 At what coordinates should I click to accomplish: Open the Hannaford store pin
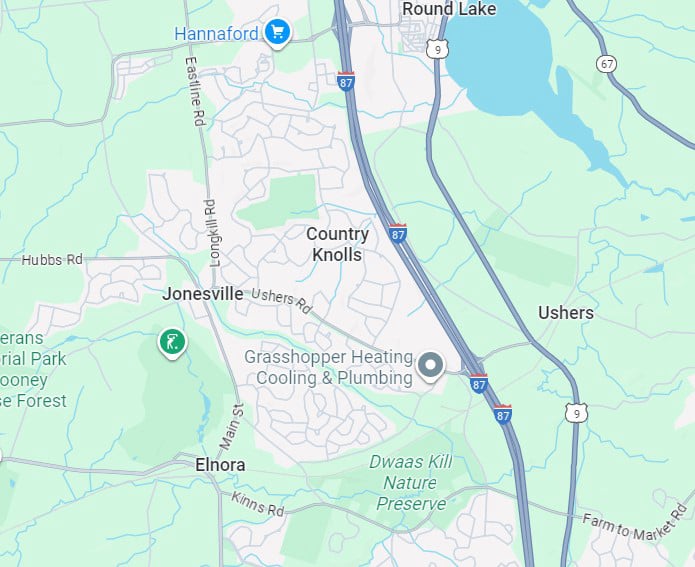pyautogui.click(x=278, y=33)
